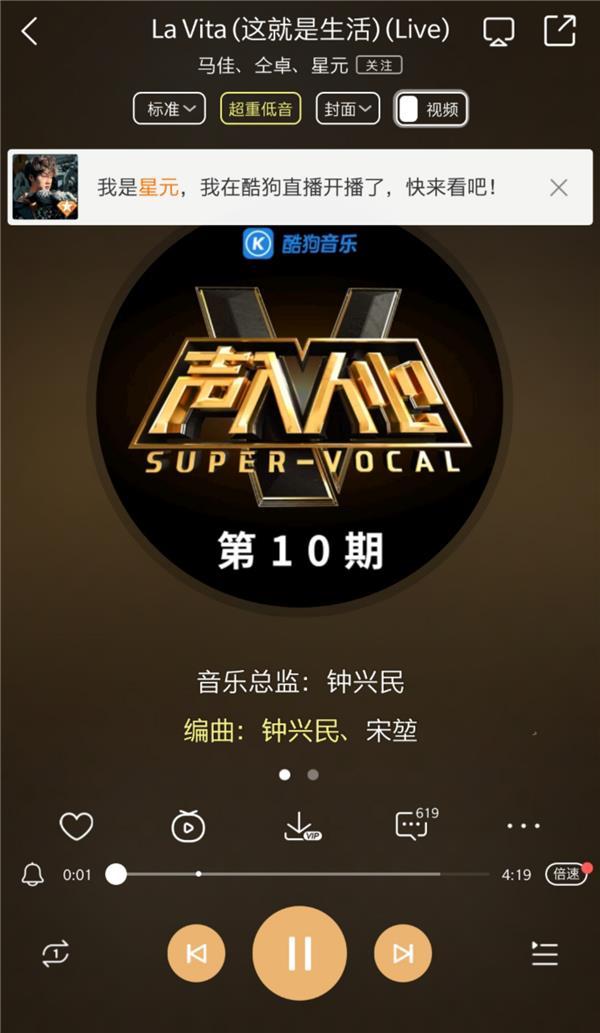
Task: Open the video clip icon
Action: click(188, 826)
